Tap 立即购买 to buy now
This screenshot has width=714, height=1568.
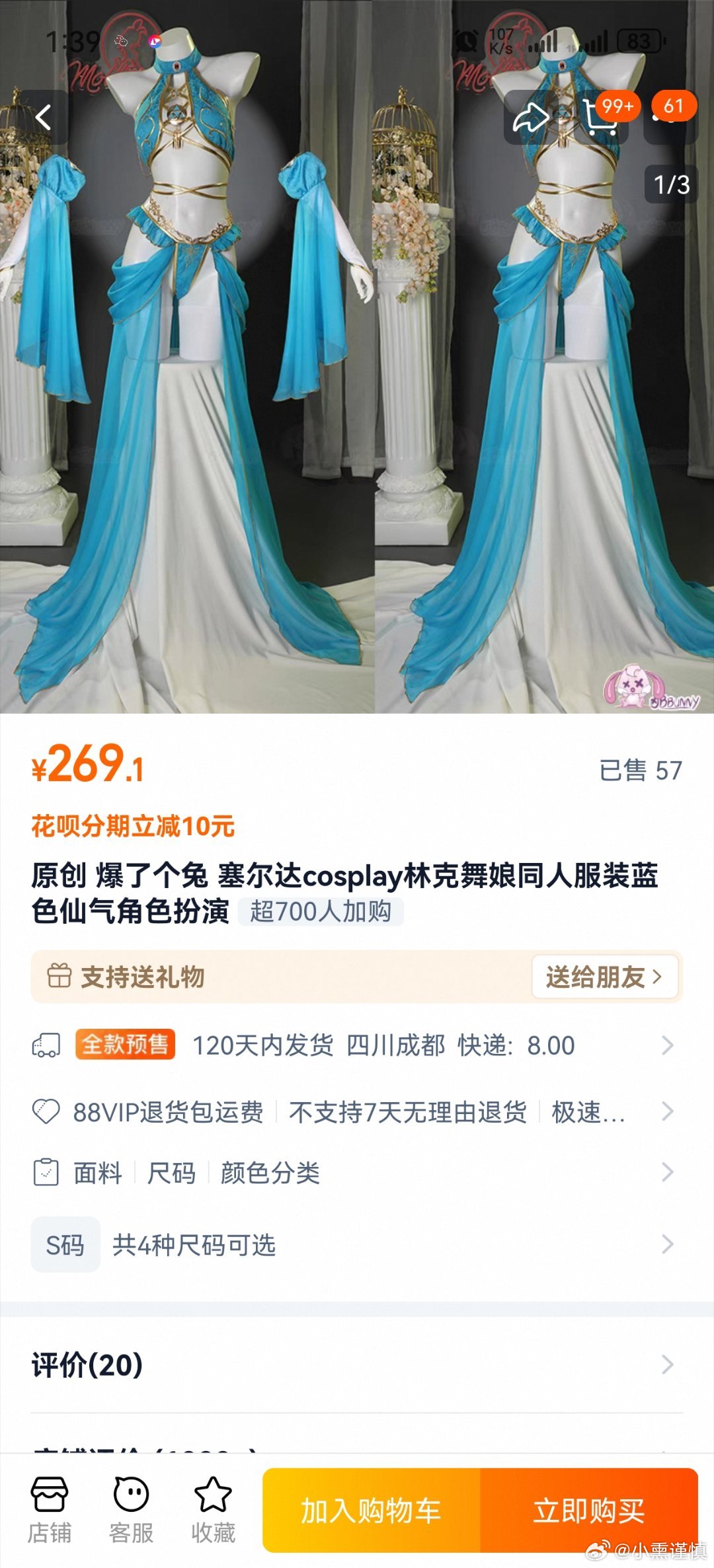(589, 1511)
